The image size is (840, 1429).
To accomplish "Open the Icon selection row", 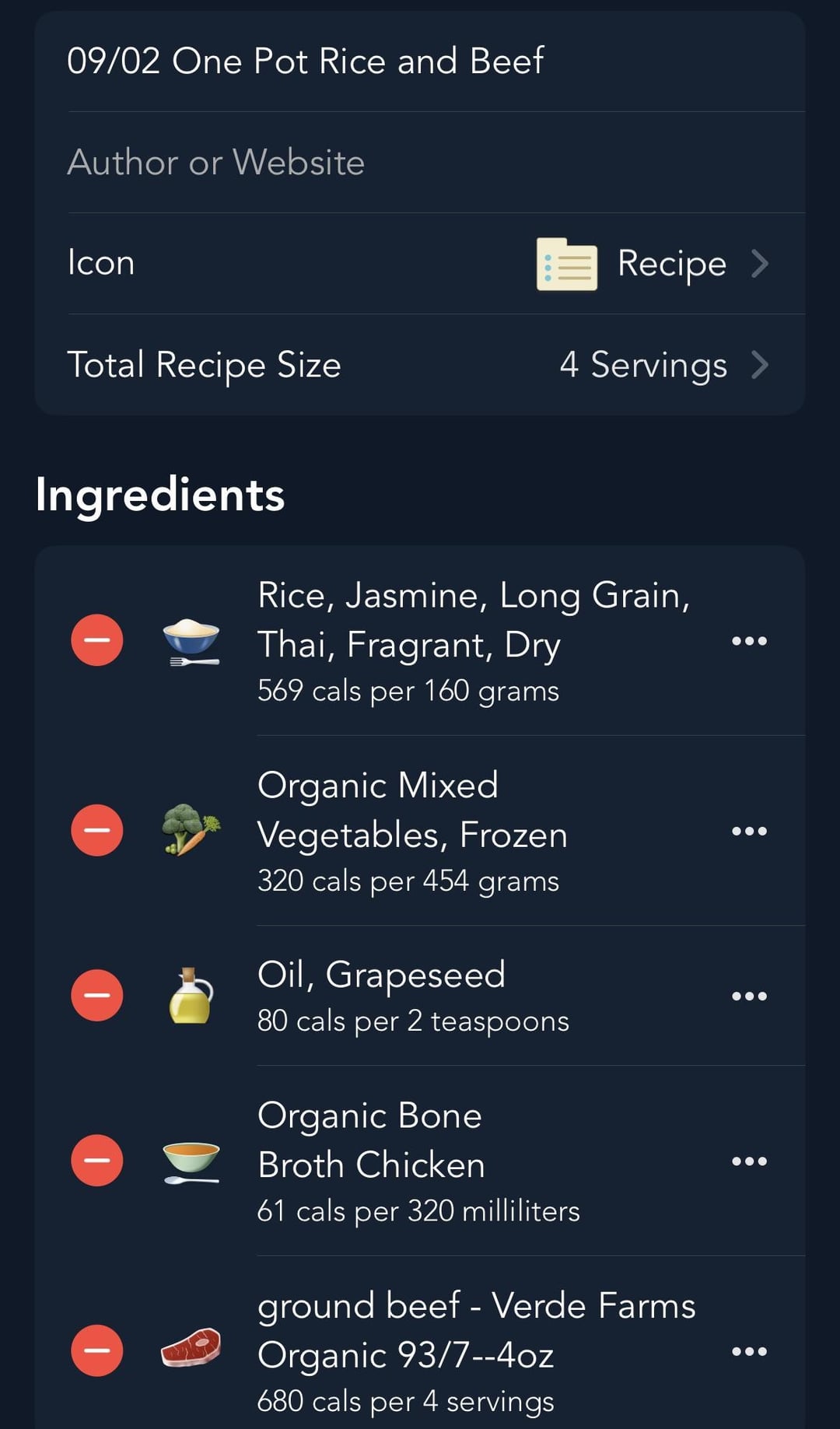I will click(x=420, y=264).
